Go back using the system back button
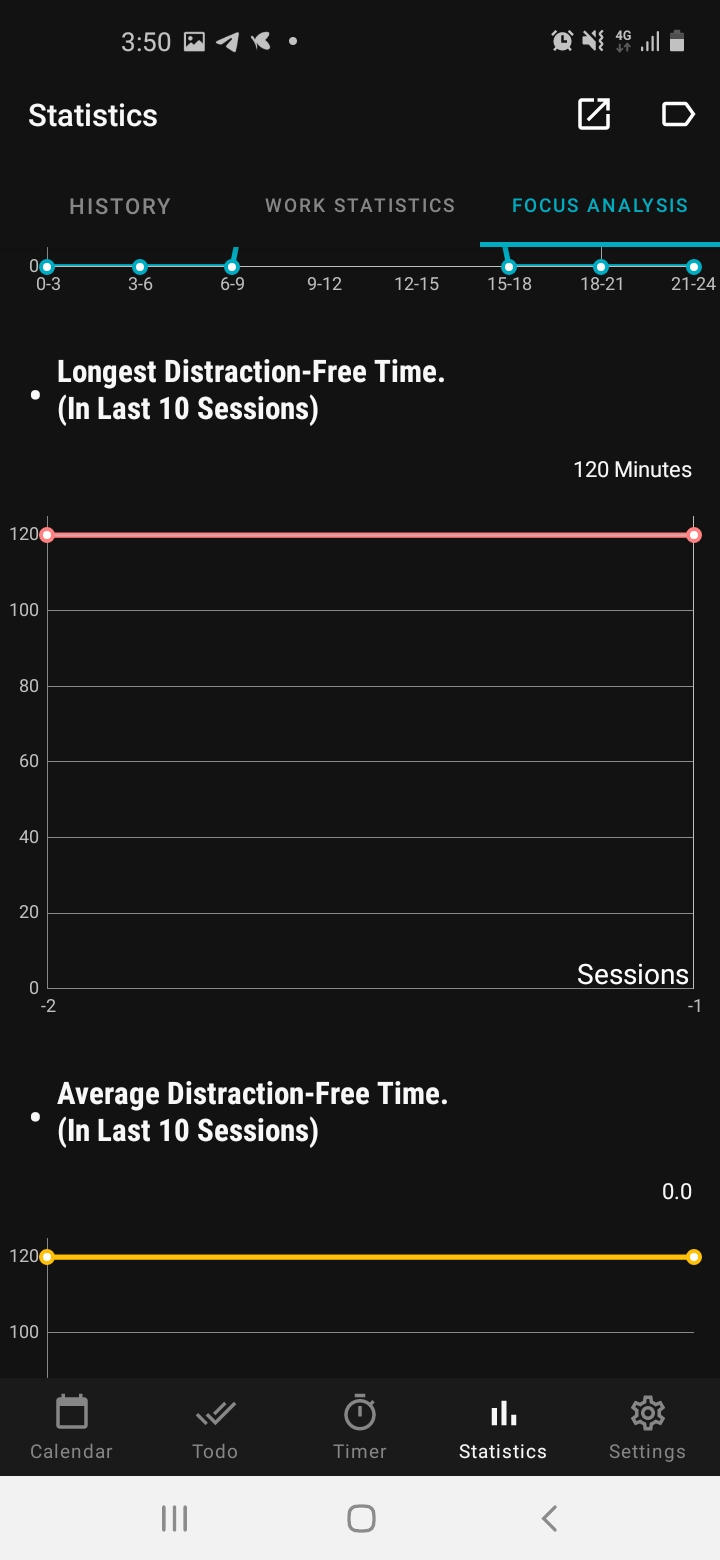Viewport: 720px width, 1560px height. click(x=548, y=1518)
